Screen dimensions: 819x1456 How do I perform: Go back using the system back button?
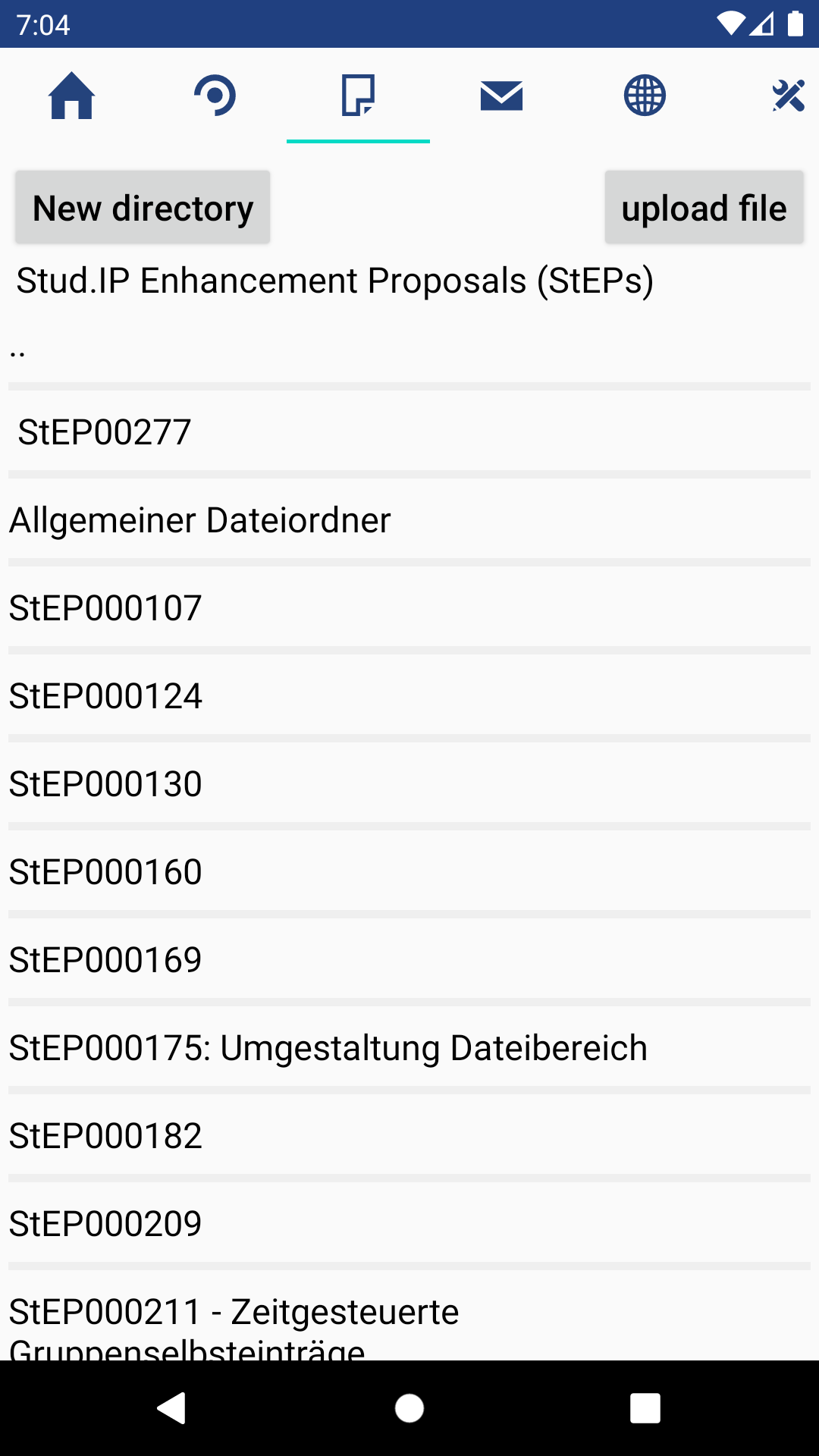pos(172,1408)
